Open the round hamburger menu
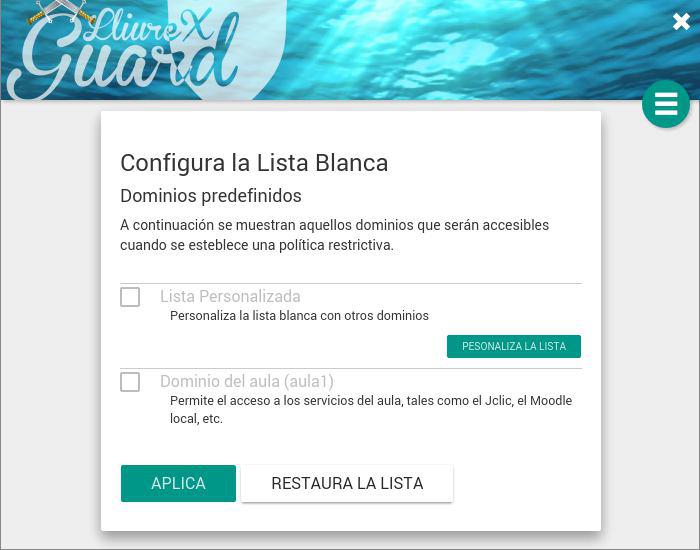This screenshot has width=700, height=550. tap(666, 104)
